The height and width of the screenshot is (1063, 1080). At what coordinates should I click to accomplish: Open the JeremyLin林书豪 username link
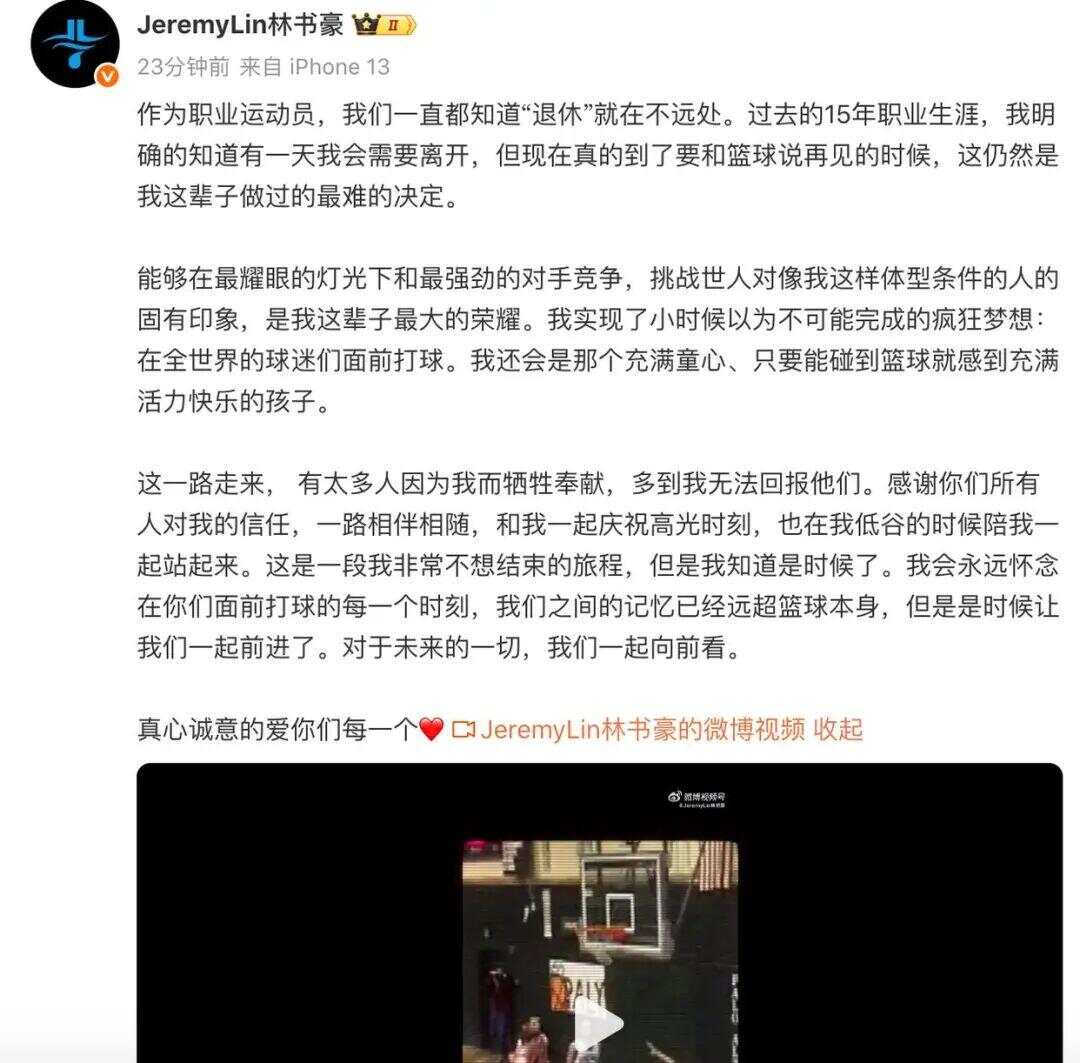(240, 24)
